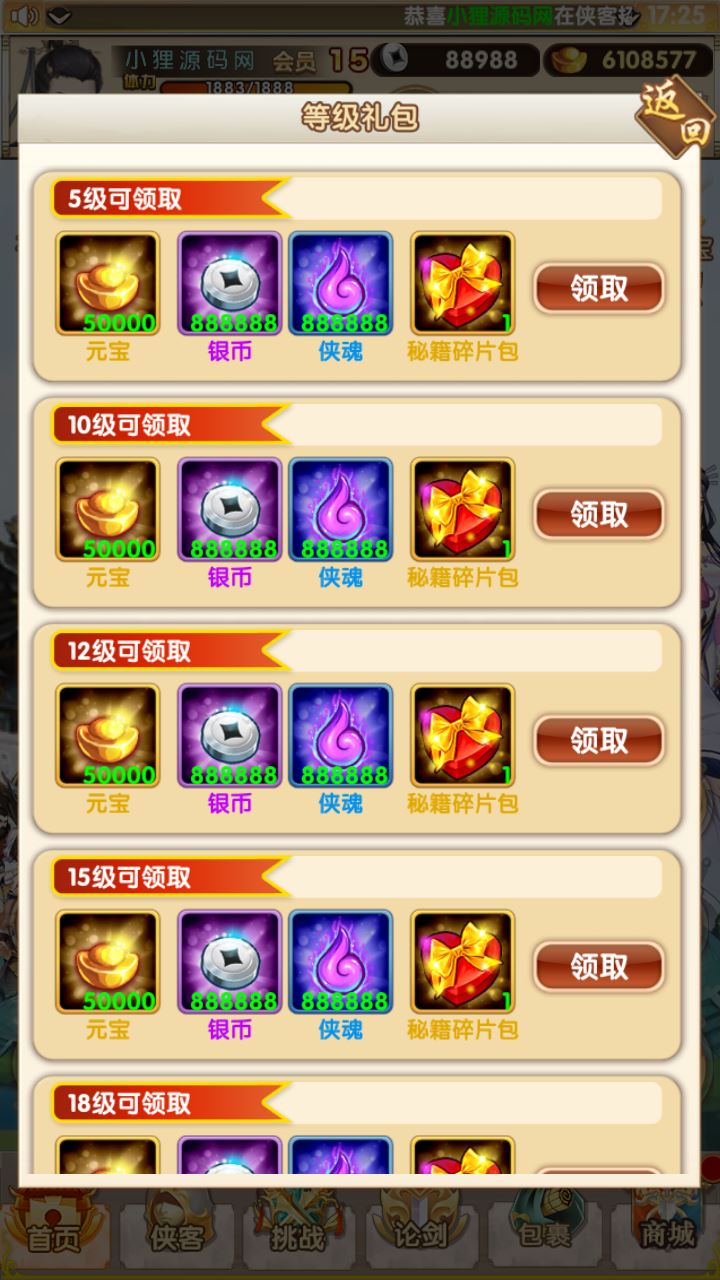Tap the 侠魂 item in the 12级 pack
This screenshot has width=720, height=1280.
pos(340,736)
